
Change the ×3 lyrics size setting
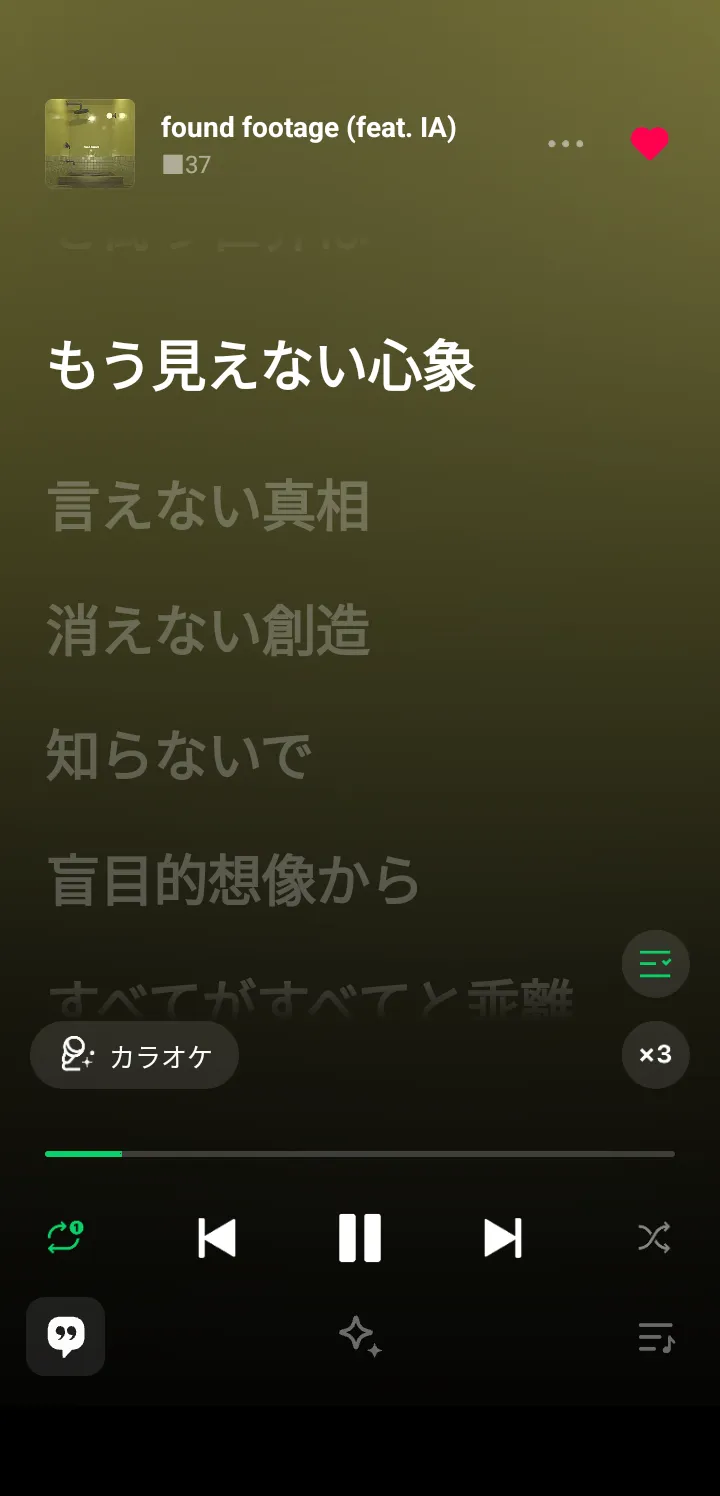[x=655, y=1054]
